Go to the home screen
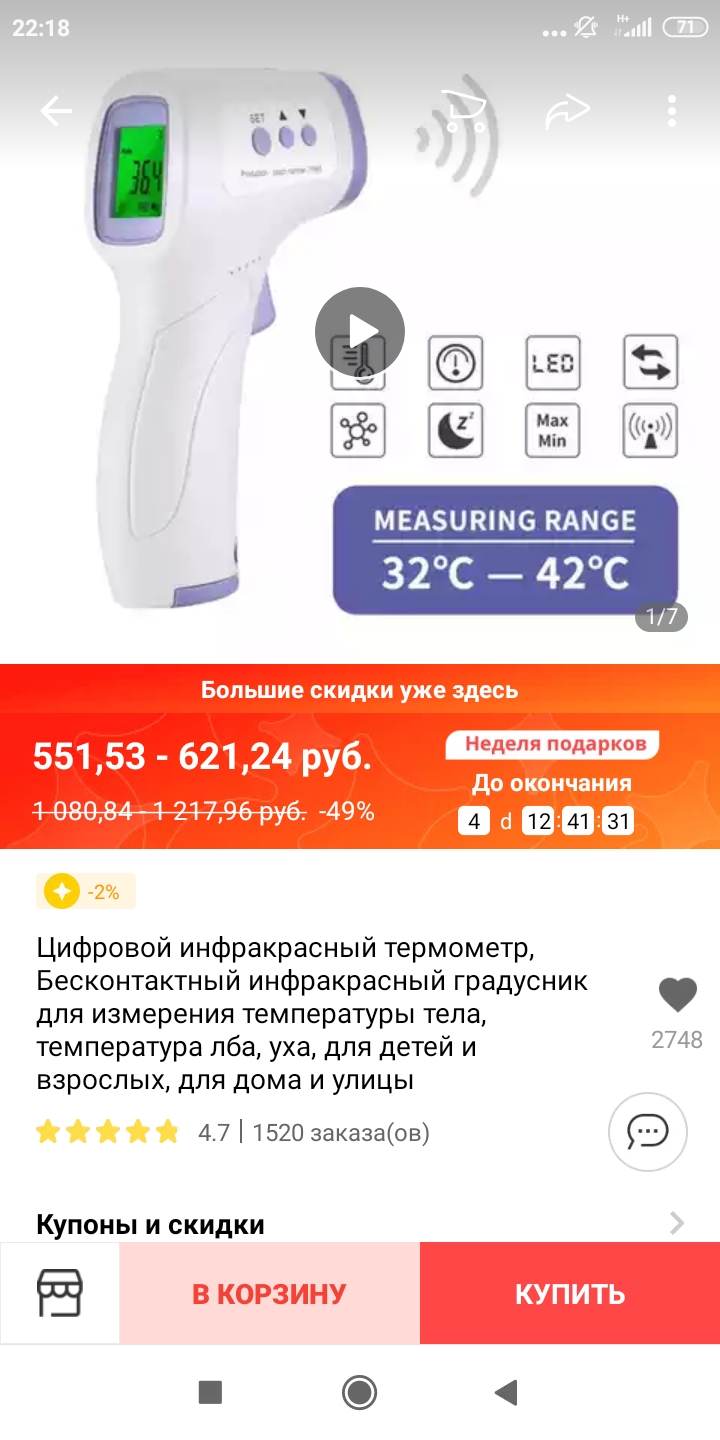 [359, 1392]
